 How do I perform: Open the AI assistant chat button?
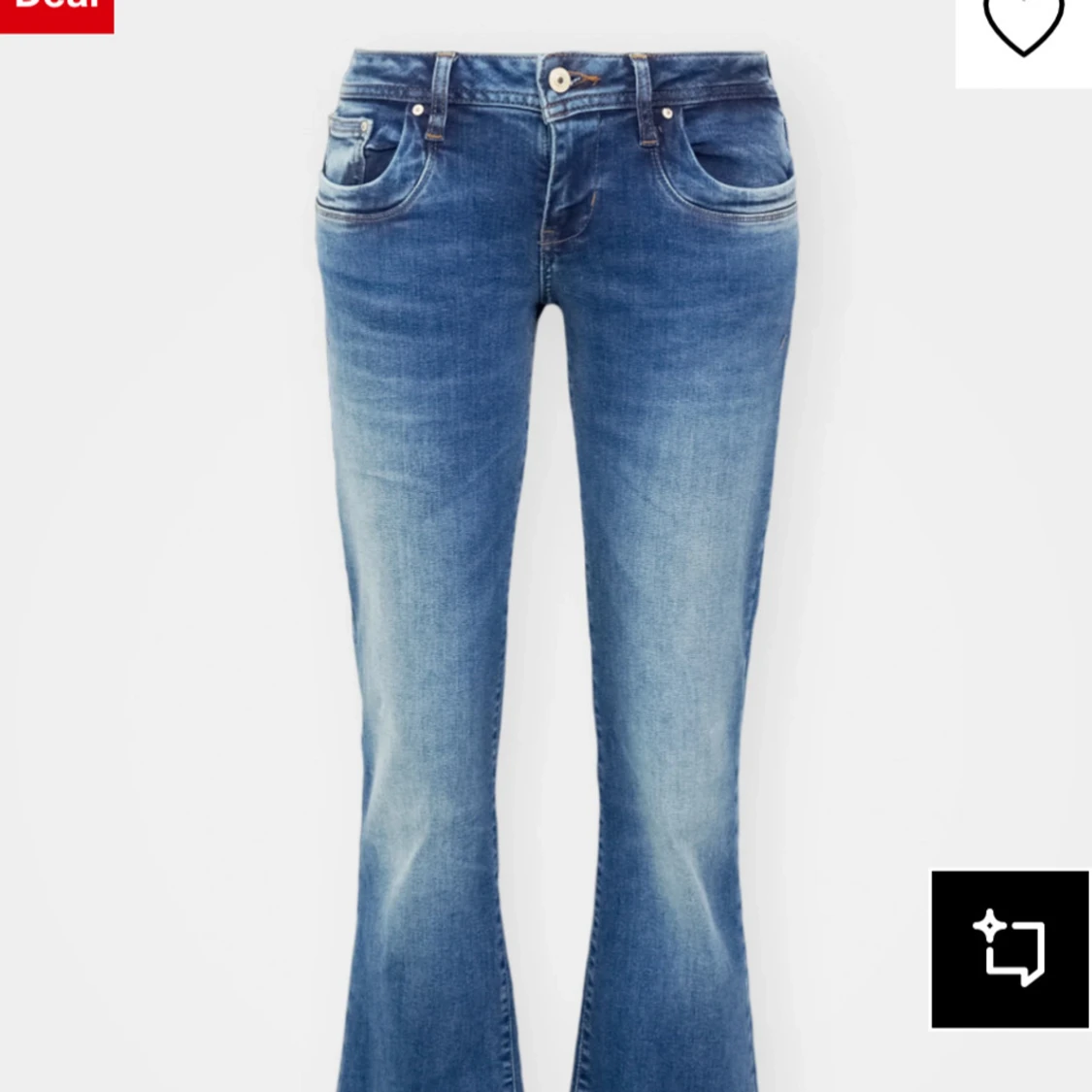1009,948
